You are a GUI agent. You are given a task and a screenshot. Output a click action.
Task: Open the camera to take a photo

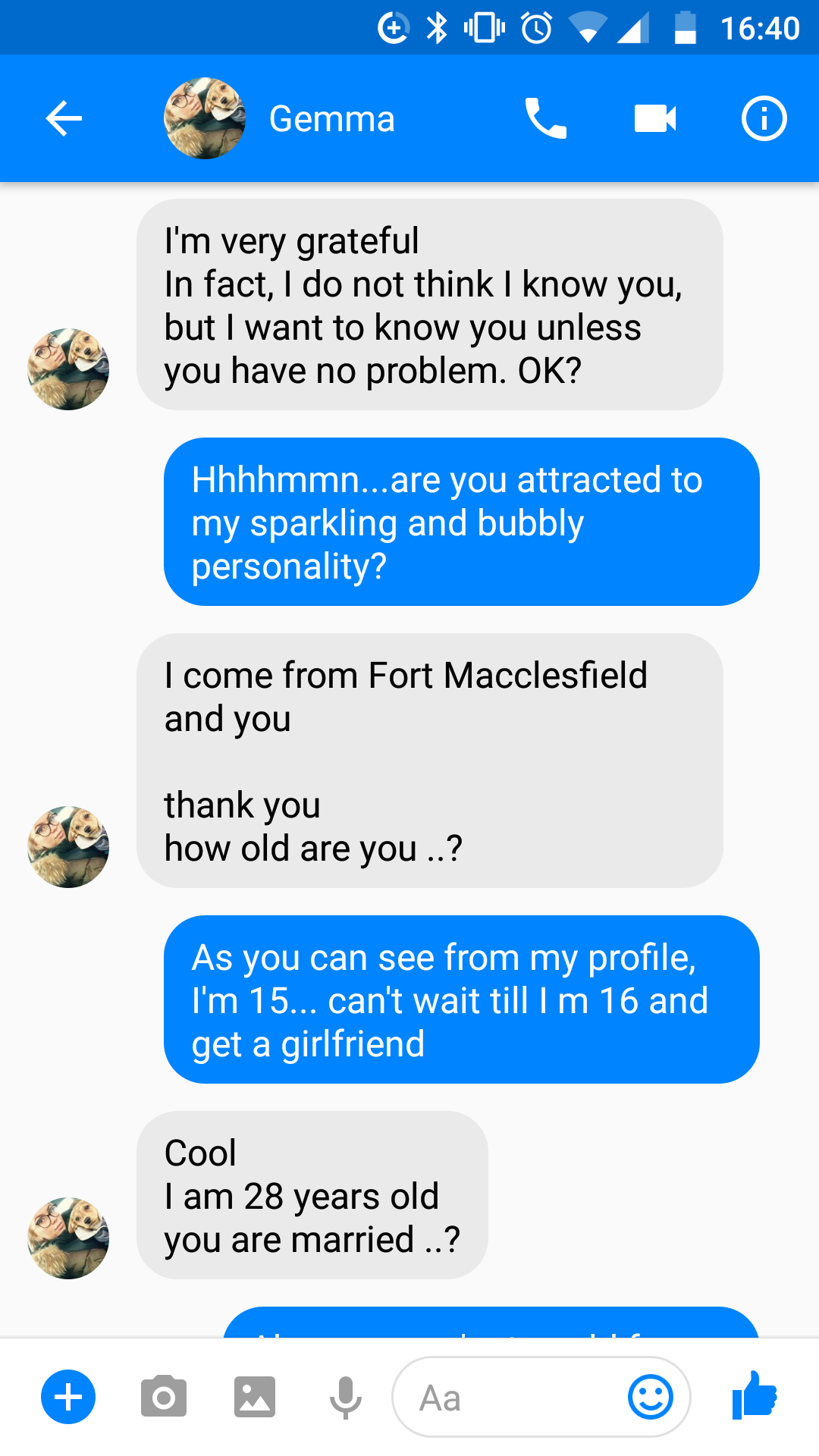(163, 1397)
